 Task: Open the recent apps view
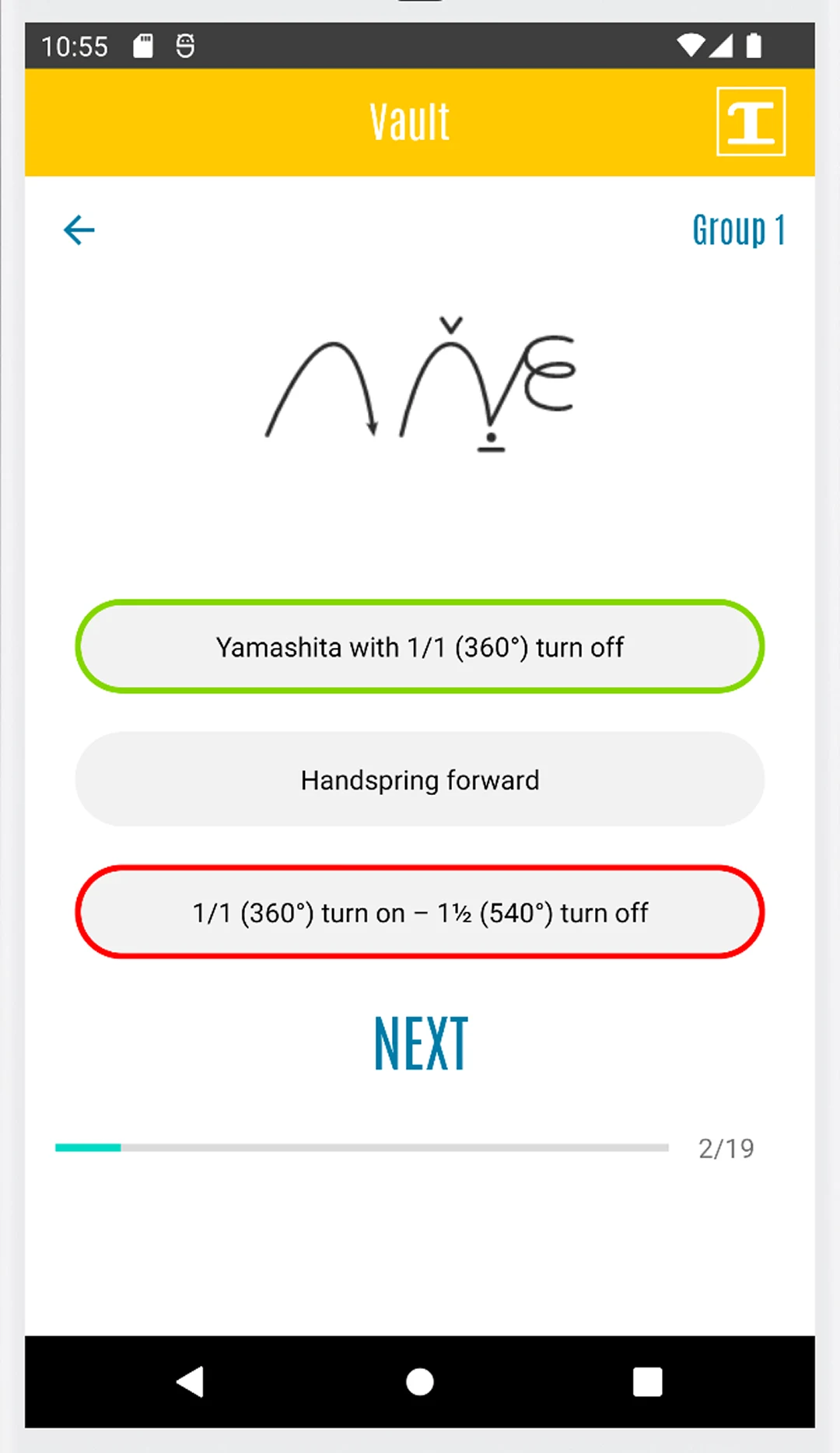coord(648,1382)
